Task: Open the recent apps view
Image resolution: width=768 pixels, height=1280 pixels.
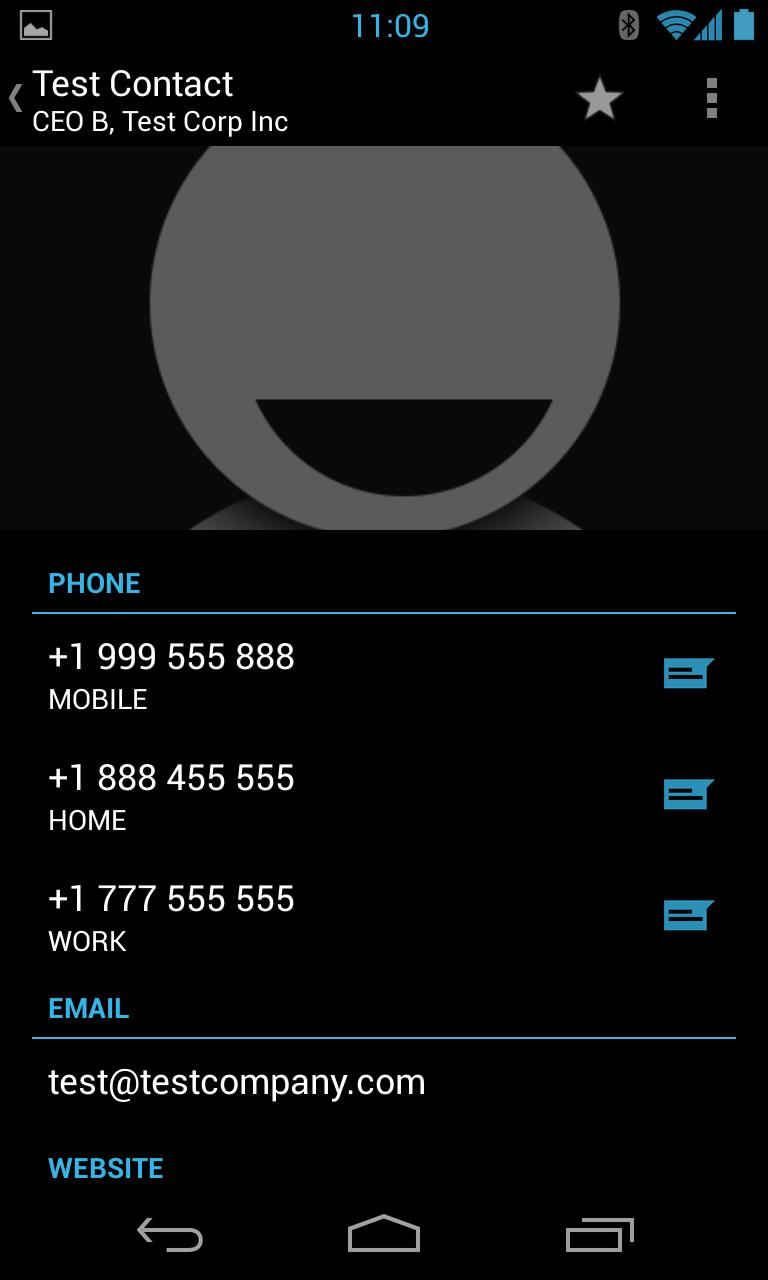Action: 599,1235
